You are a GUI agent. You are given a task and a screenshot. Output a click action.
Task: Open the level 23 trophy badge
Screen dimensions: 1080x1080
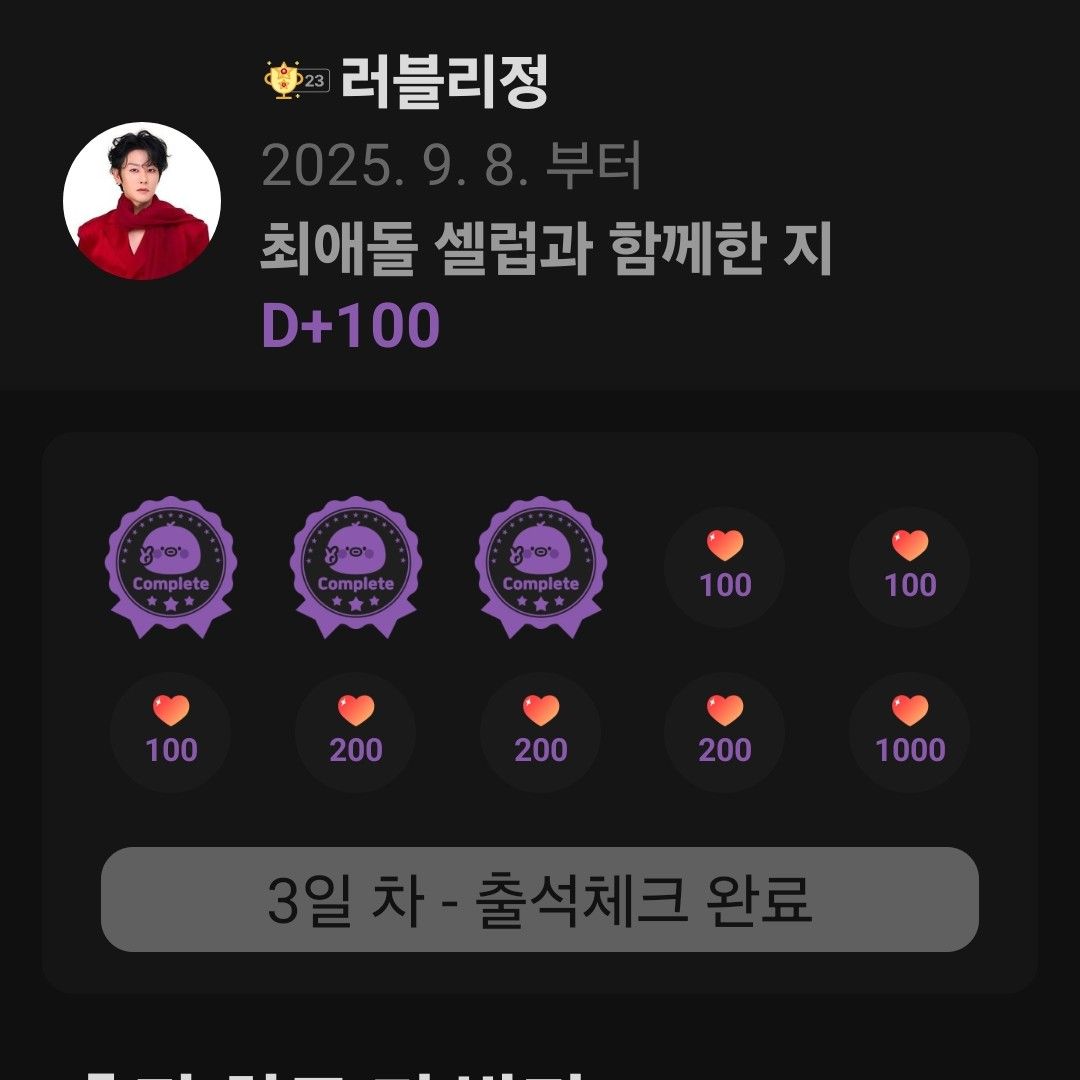tap(297, 81)
